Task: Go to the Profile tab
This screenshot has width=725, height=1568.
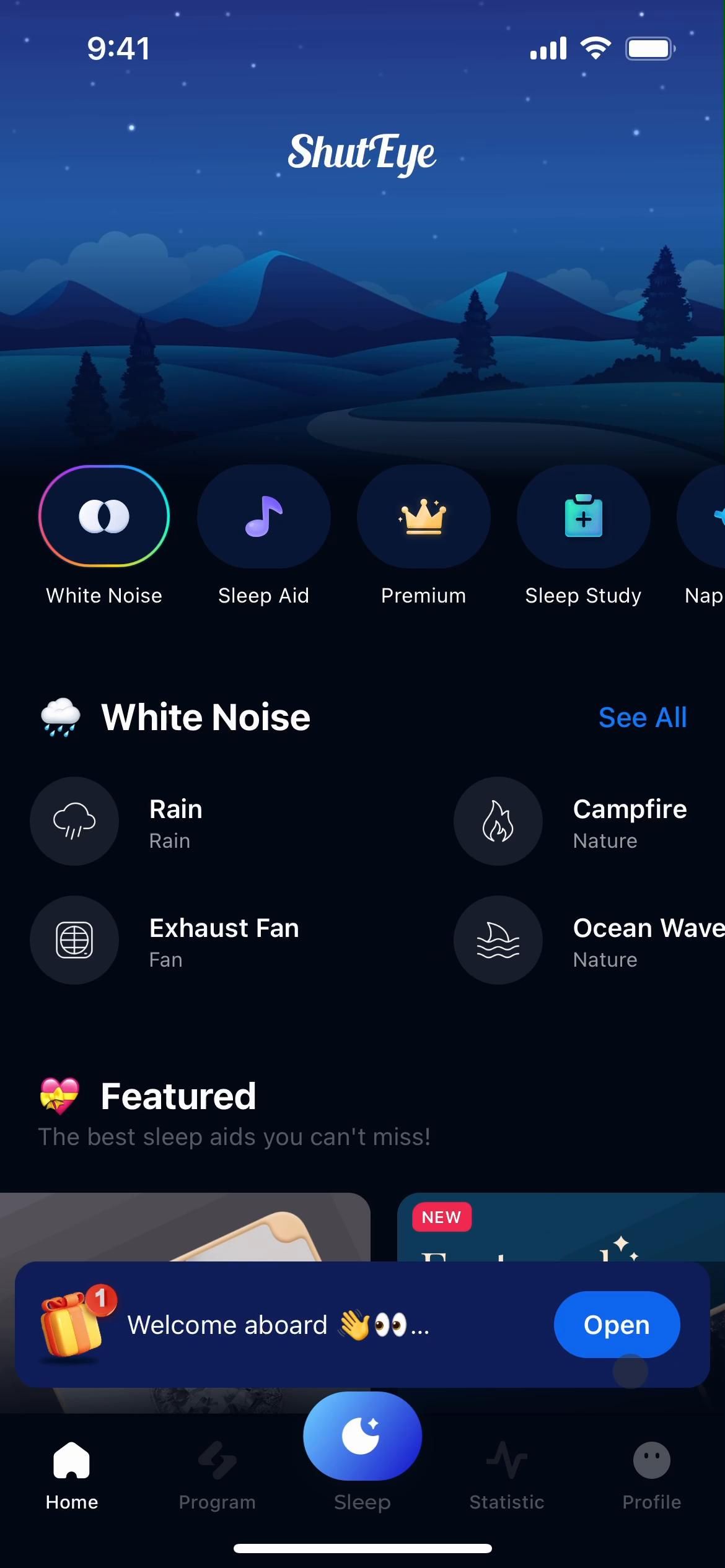Action: click(651, 1476)
